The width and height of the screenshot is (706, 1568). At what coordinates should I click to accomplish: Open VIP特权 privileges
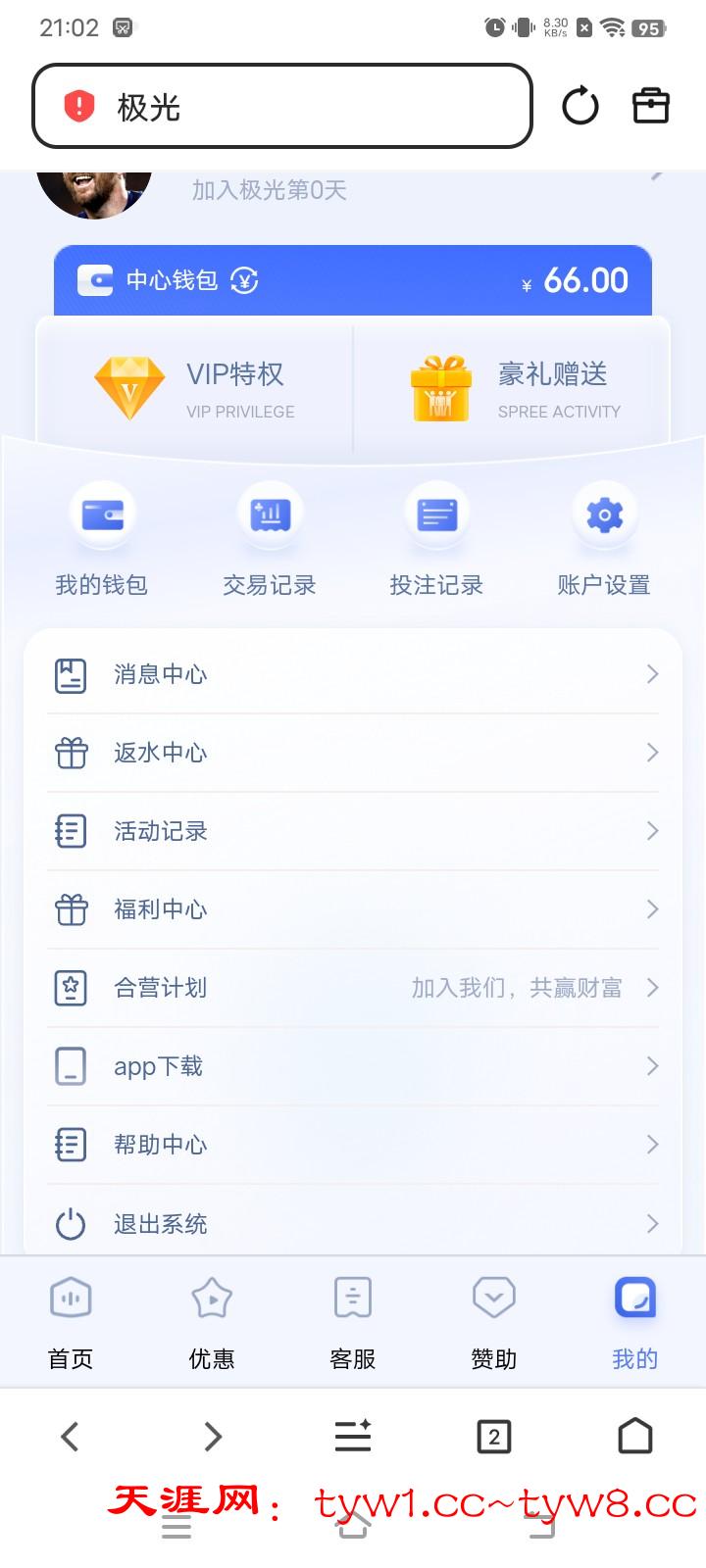tap(195, 389)
